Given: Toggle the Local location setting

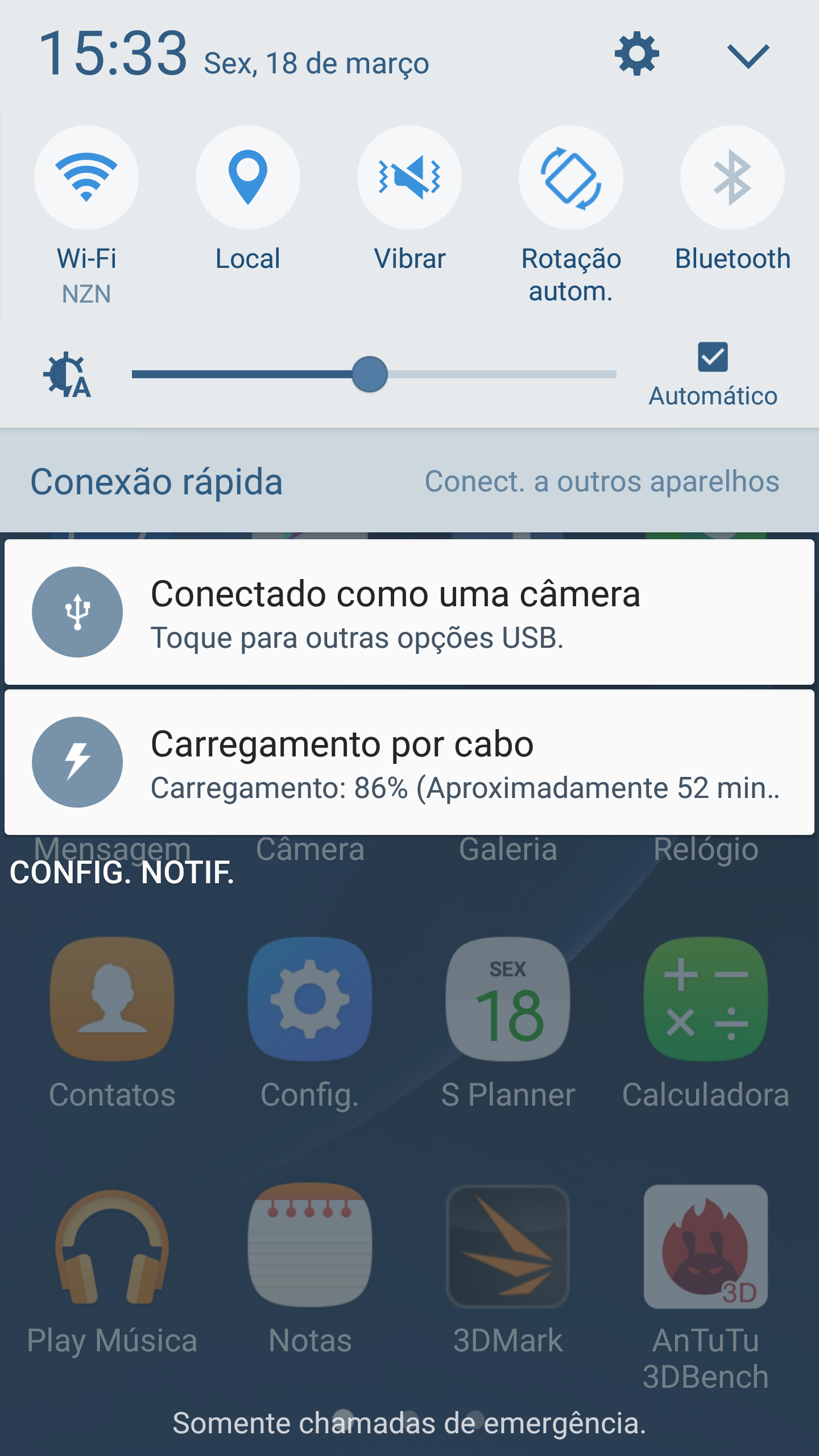Looking at the screenshot, I should [248, 177].
